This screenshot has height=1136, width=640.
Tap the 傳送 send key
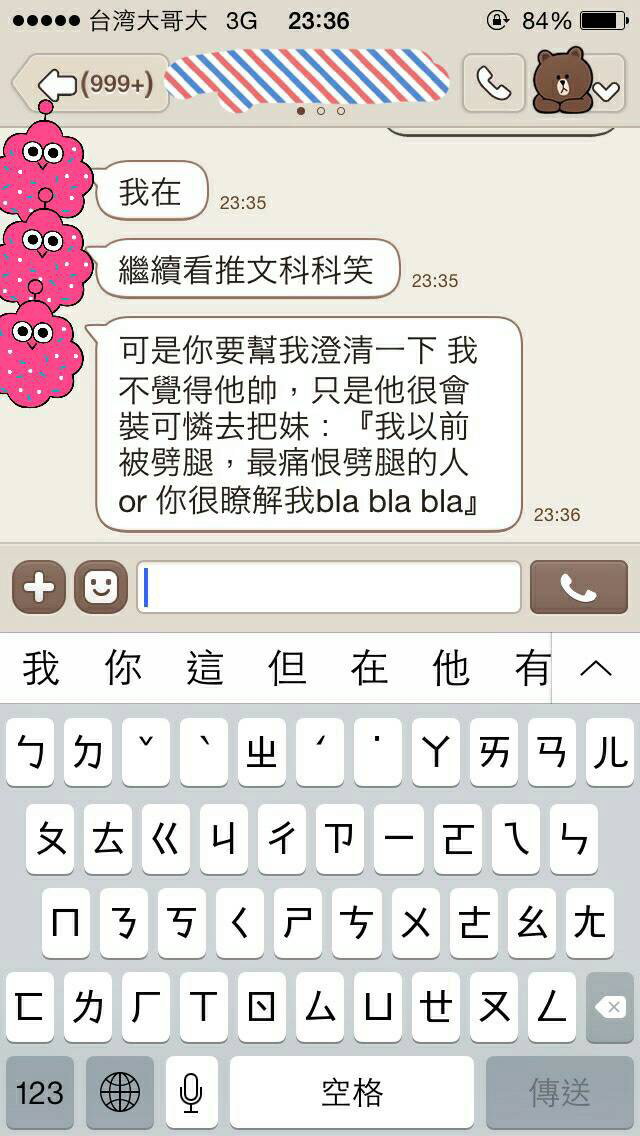pyautogui.click(x=560, y=1093)
